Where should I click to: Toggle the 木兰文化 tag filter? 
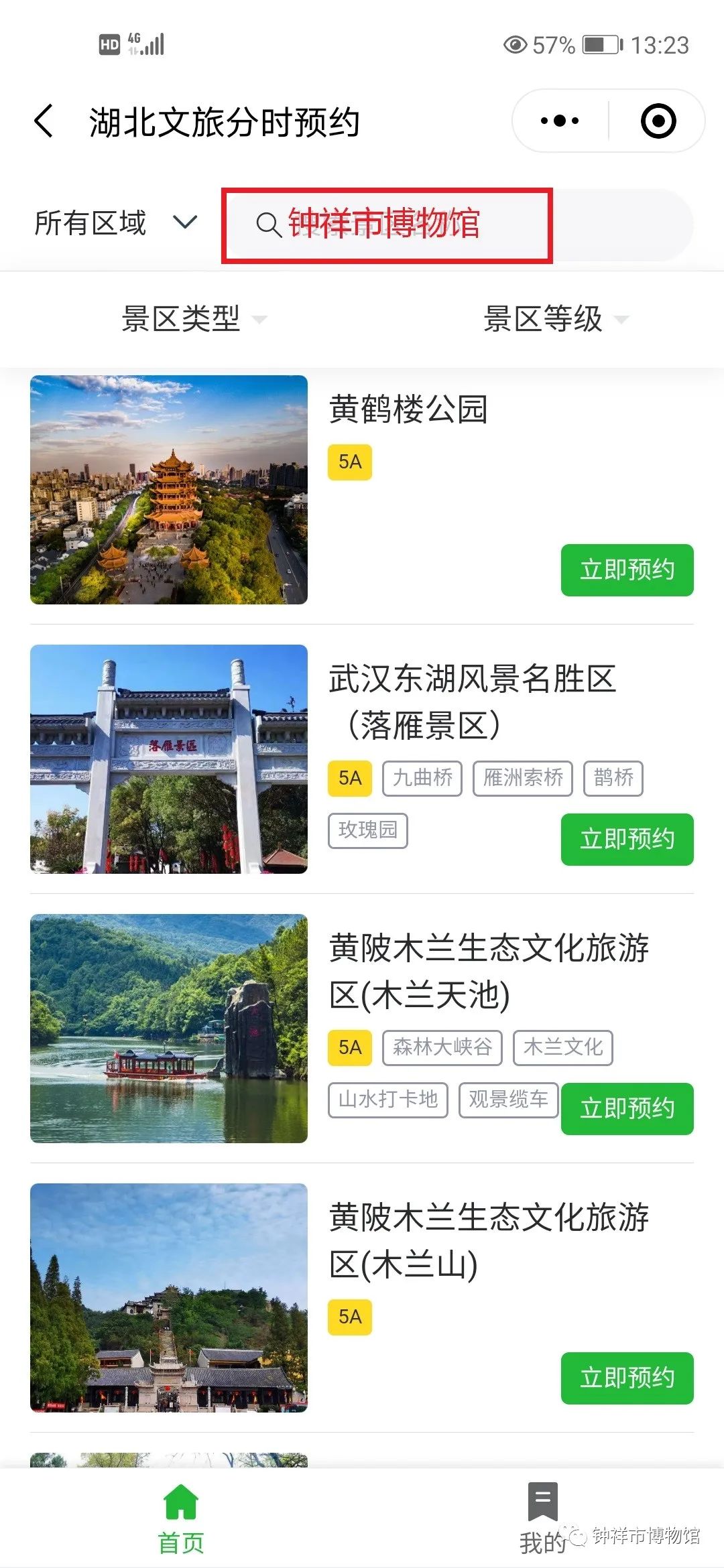tap(563, 1048)
